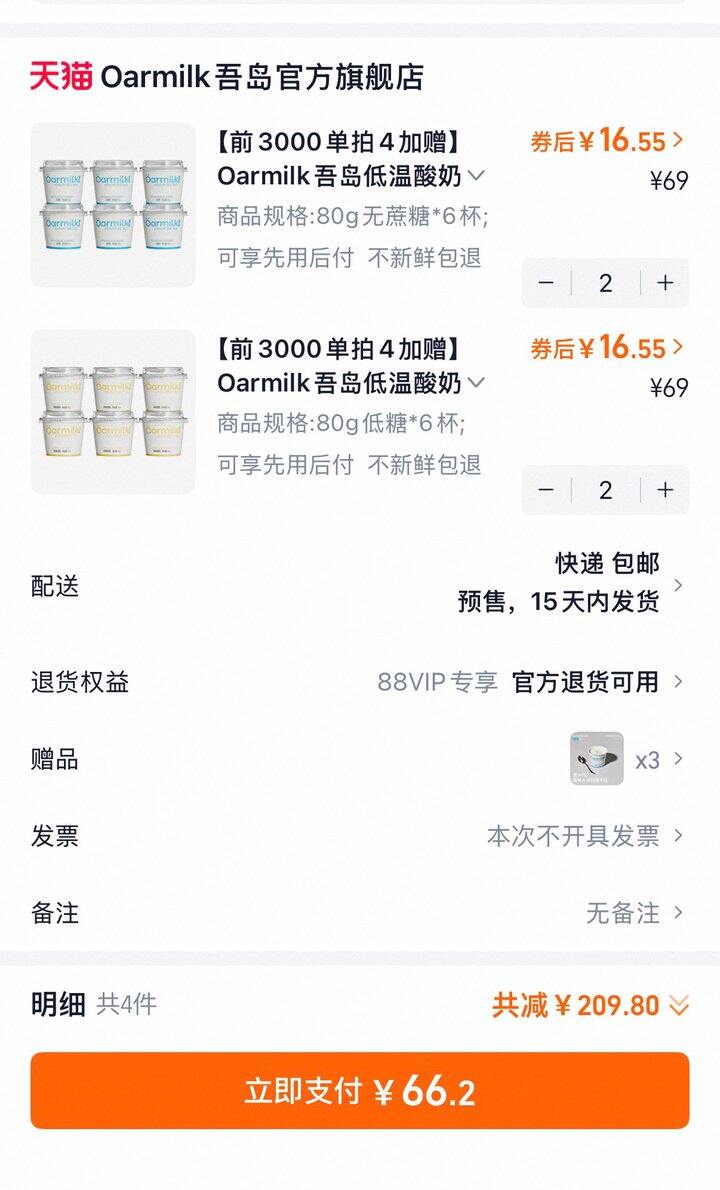Click the 低糖 yogurt product image
This screenshot has height=1190, width=720.
click(112, 410)
